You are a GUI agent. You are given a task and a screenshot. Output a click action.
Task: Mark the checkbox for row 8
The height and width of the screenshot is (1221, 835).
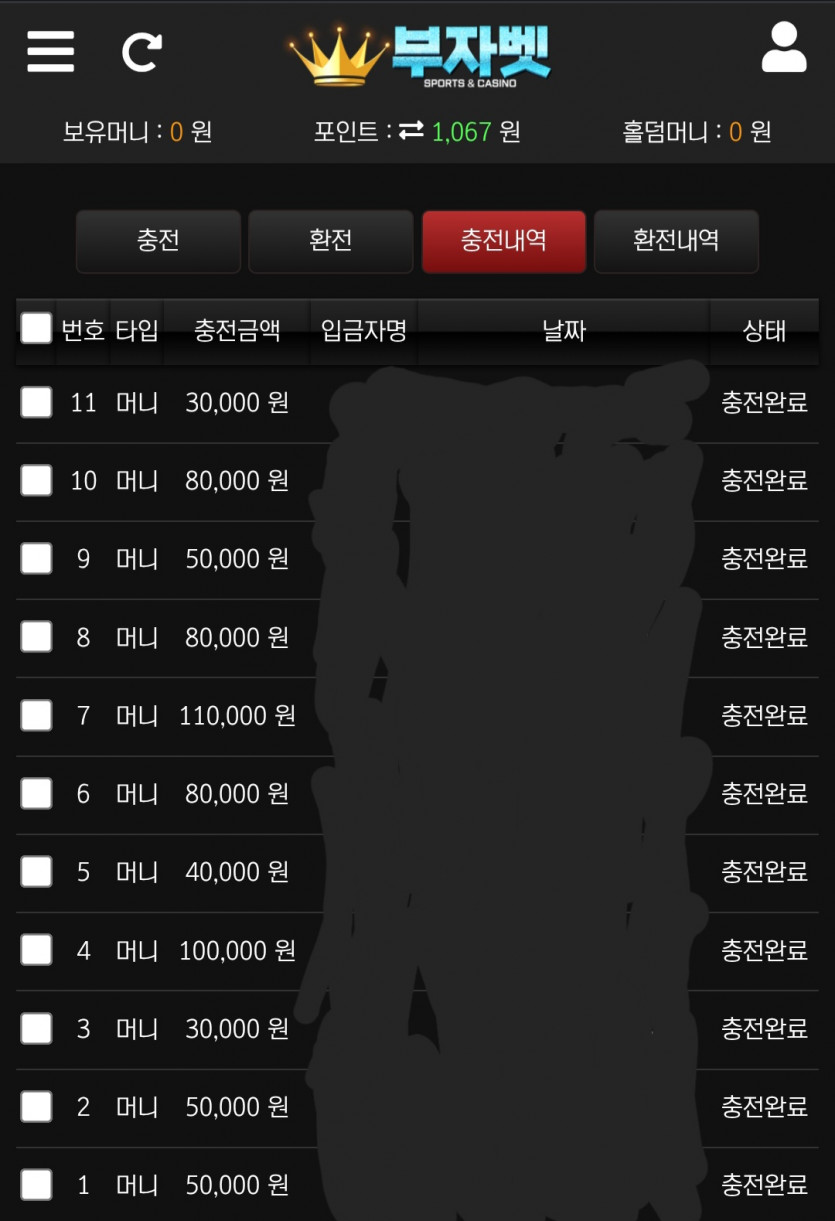tap(36, 636)
